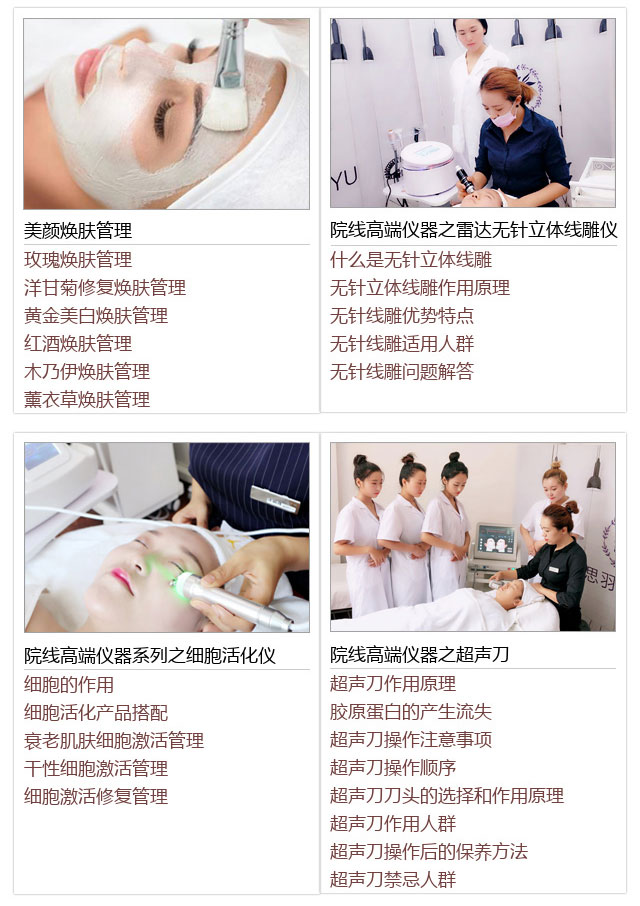Open the 玫瑰焕肤管理 link

[78, 260]
